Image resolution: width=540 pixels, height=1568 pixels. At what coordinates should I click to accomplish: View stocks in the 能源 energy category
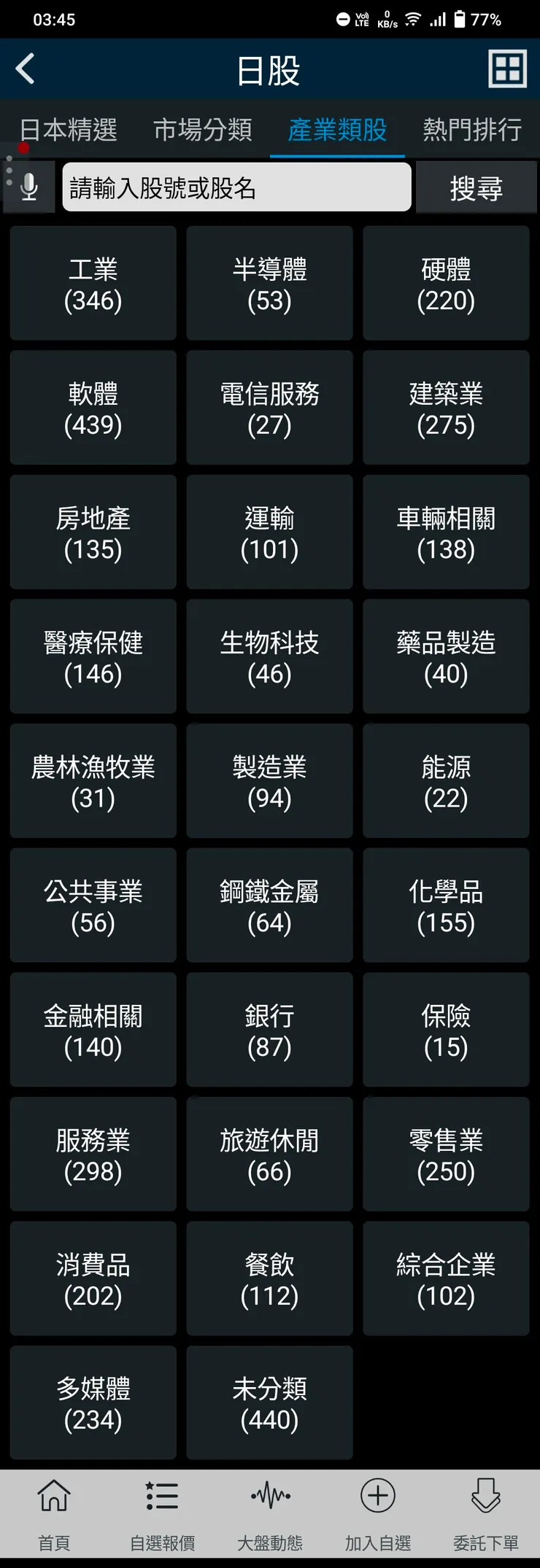[x=446, y=781]
